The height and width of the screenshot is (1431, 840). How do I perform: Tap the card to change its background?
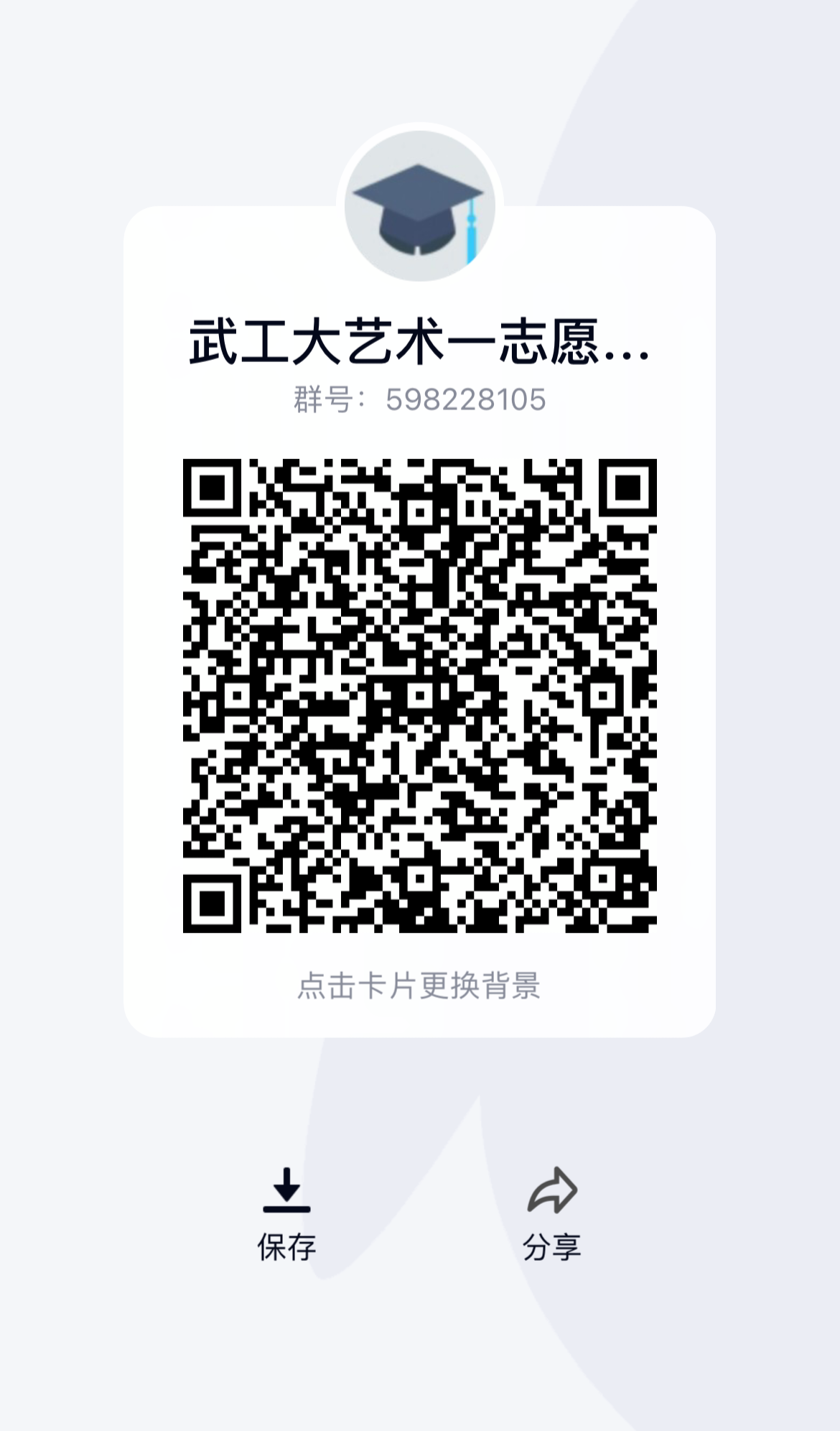419,986
